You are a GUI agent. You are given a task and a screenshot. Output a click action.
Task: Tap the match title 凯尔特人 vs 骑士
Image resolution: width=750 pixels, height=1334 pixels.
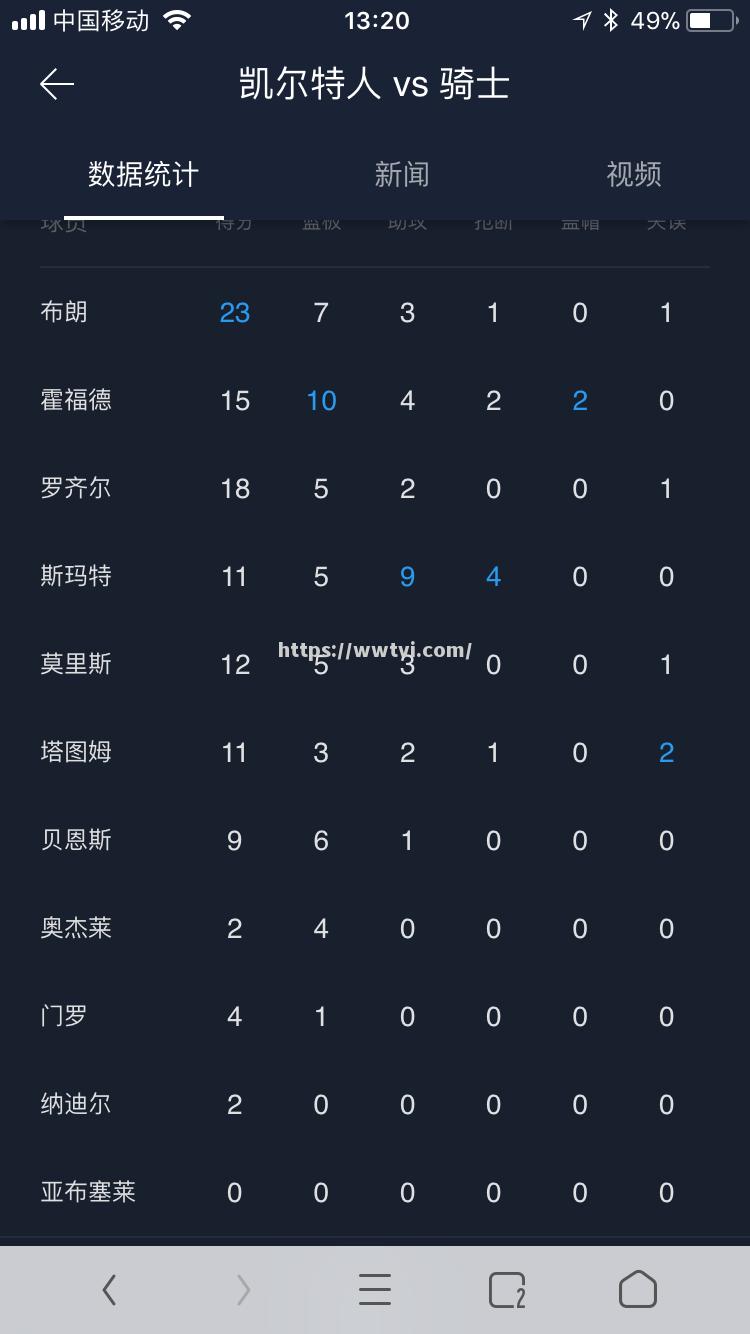374,84
